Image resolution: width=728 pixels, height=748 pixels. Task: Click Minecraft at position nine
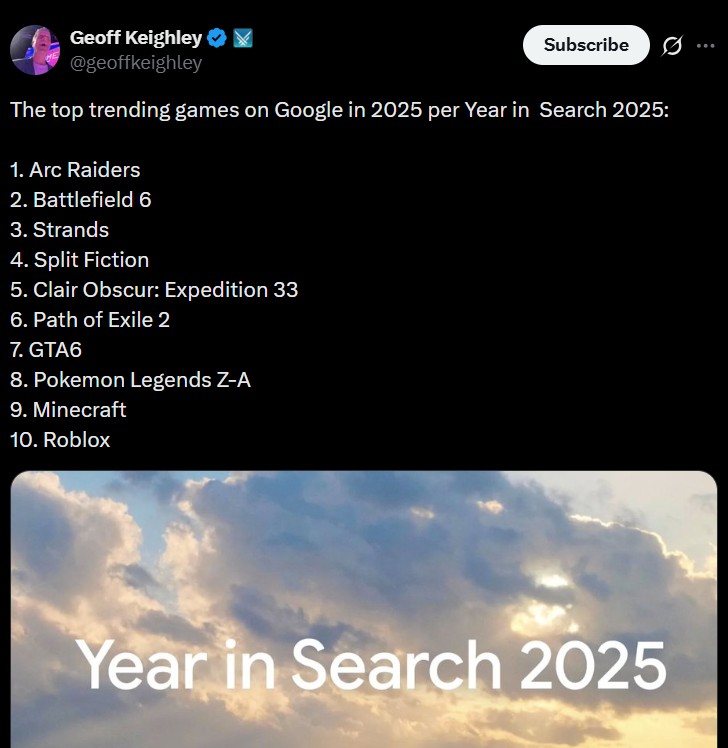click(x=67, y=410)
